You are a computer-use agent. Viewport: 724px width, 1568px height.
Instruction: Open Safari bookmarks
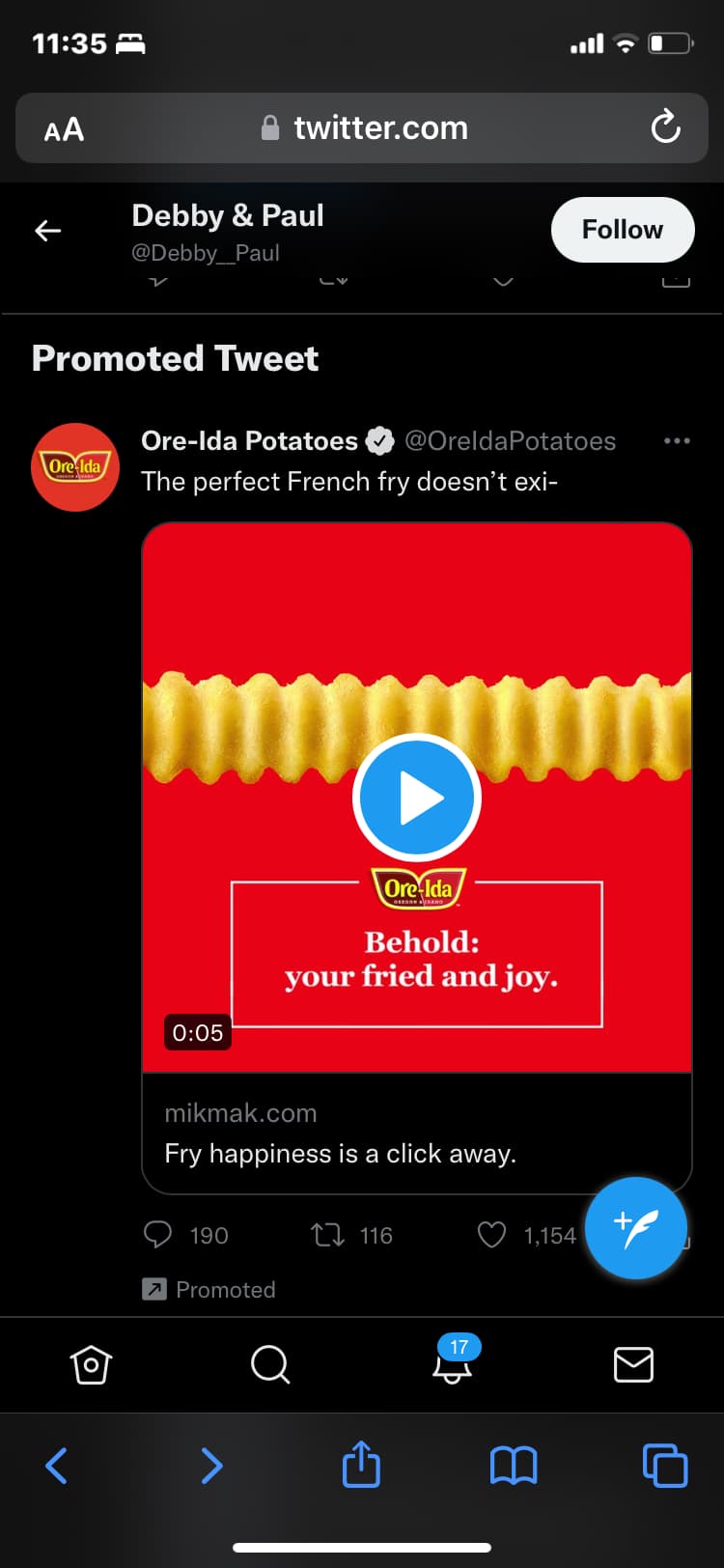[x=514, y=1465]
